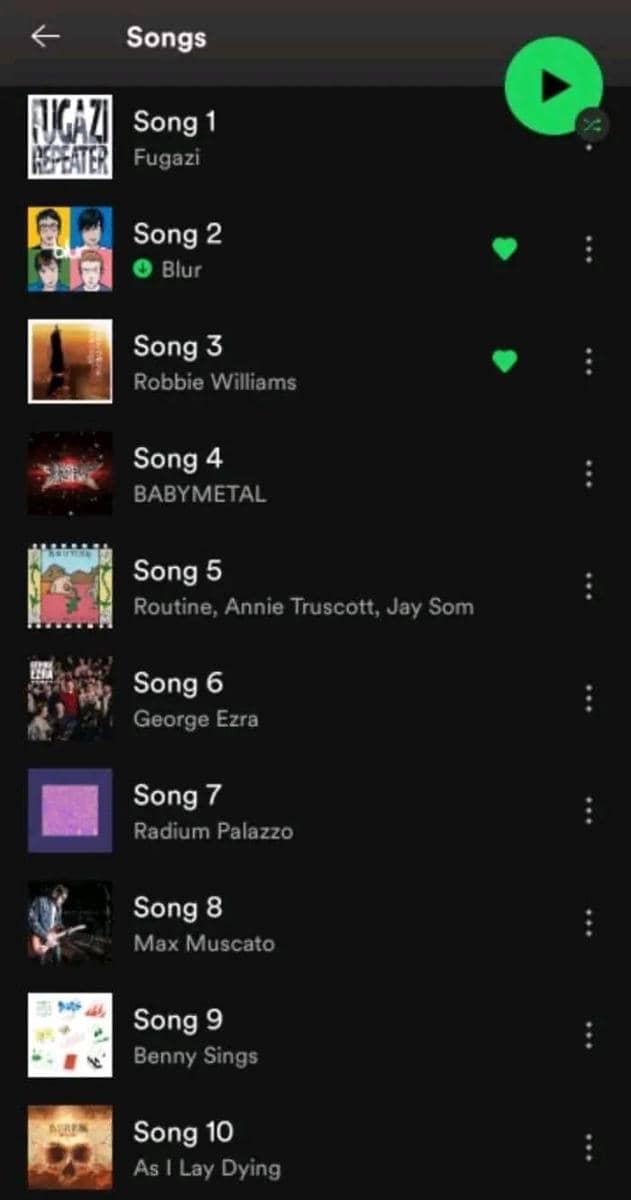631x1200 pixels.
Task: Go back using the arrow
Action: [45, 37]
